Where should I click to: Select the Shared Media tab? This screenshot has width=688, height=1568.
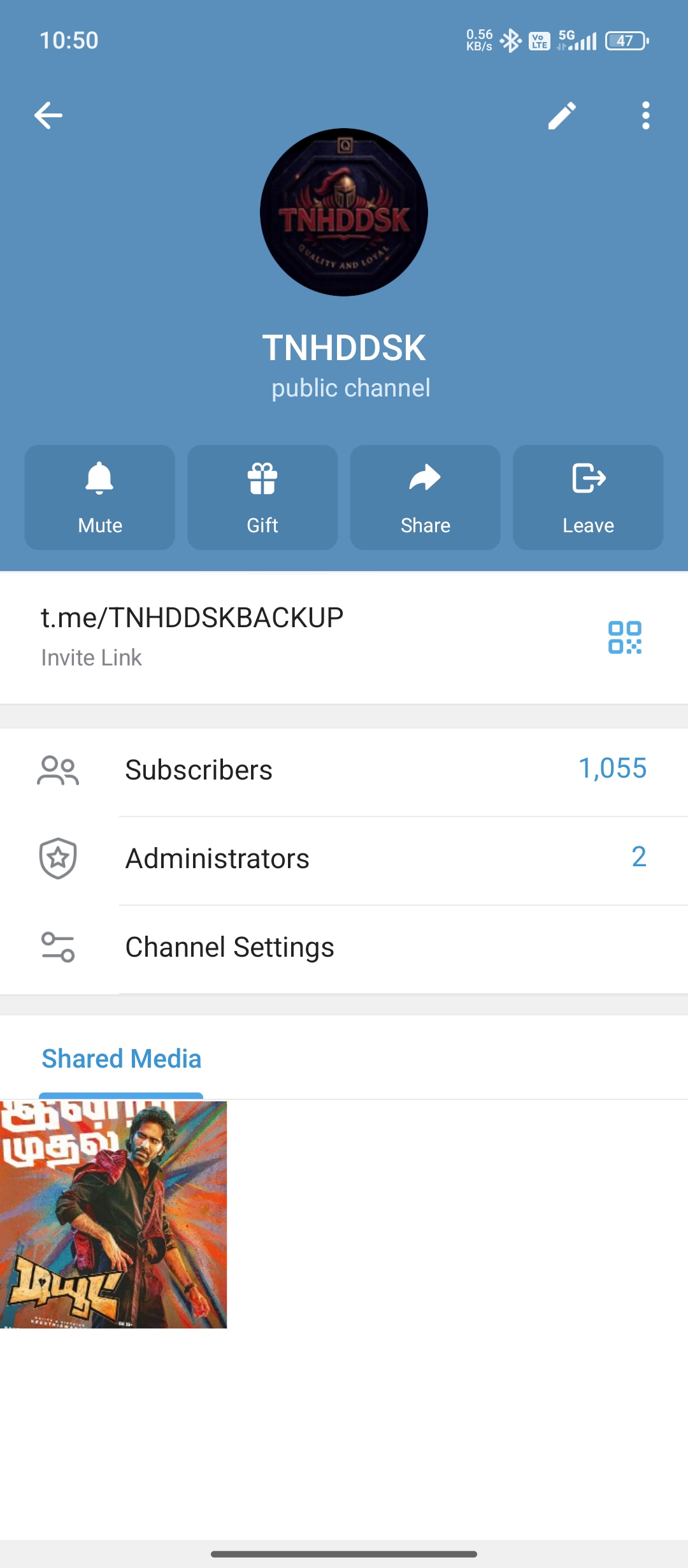(x=122, y=1059)
